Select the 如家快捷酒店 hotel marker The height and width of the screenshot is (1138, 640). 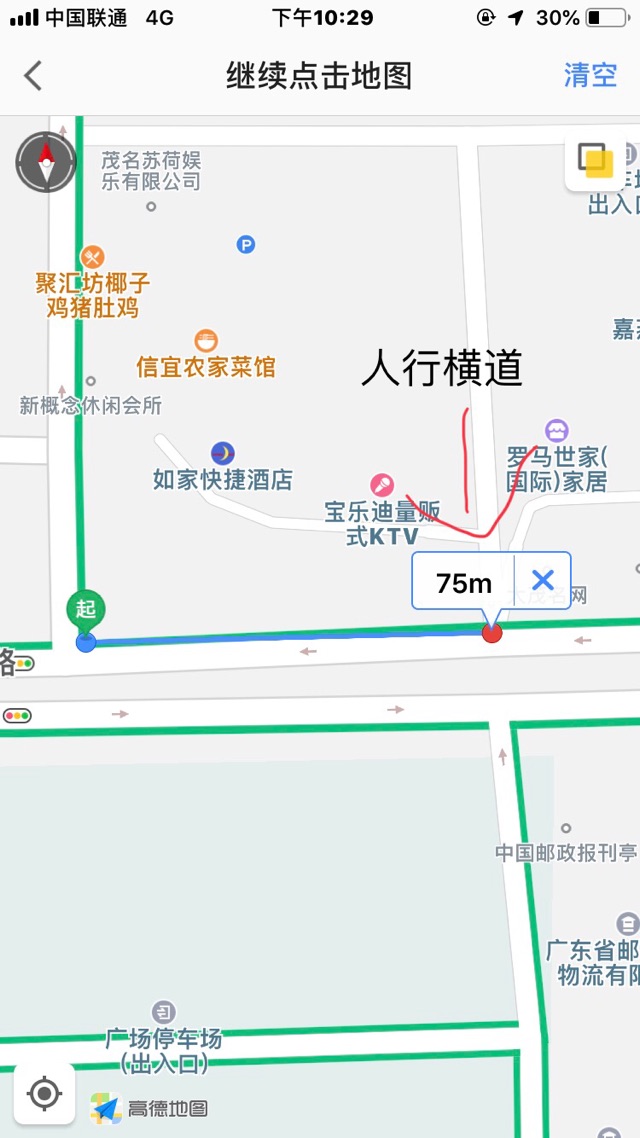pos(223,455)
